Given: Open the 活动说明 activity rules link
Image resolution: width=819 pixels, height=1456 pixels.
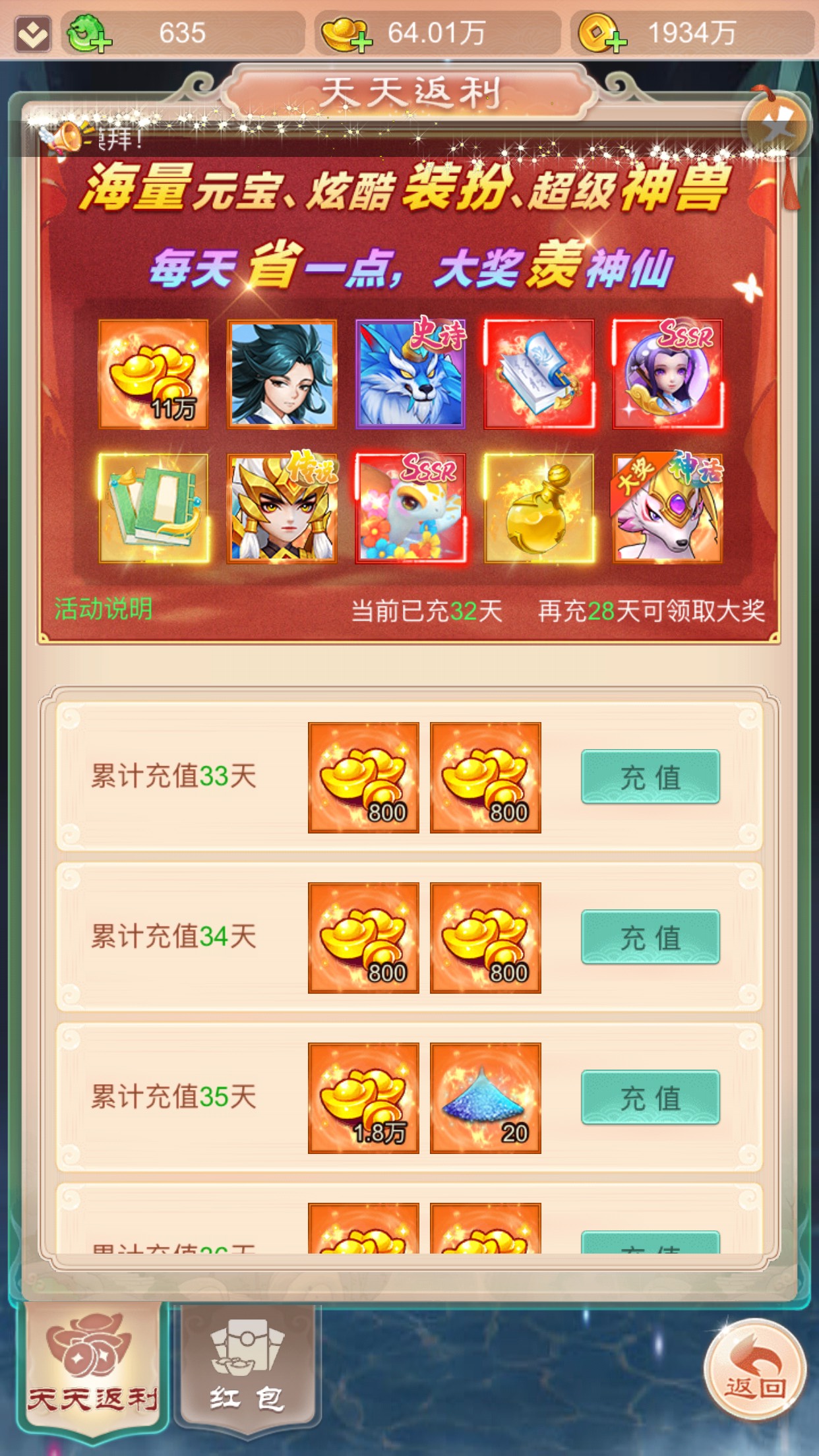Looking at the screenshot, I should [x=104, y=609].
